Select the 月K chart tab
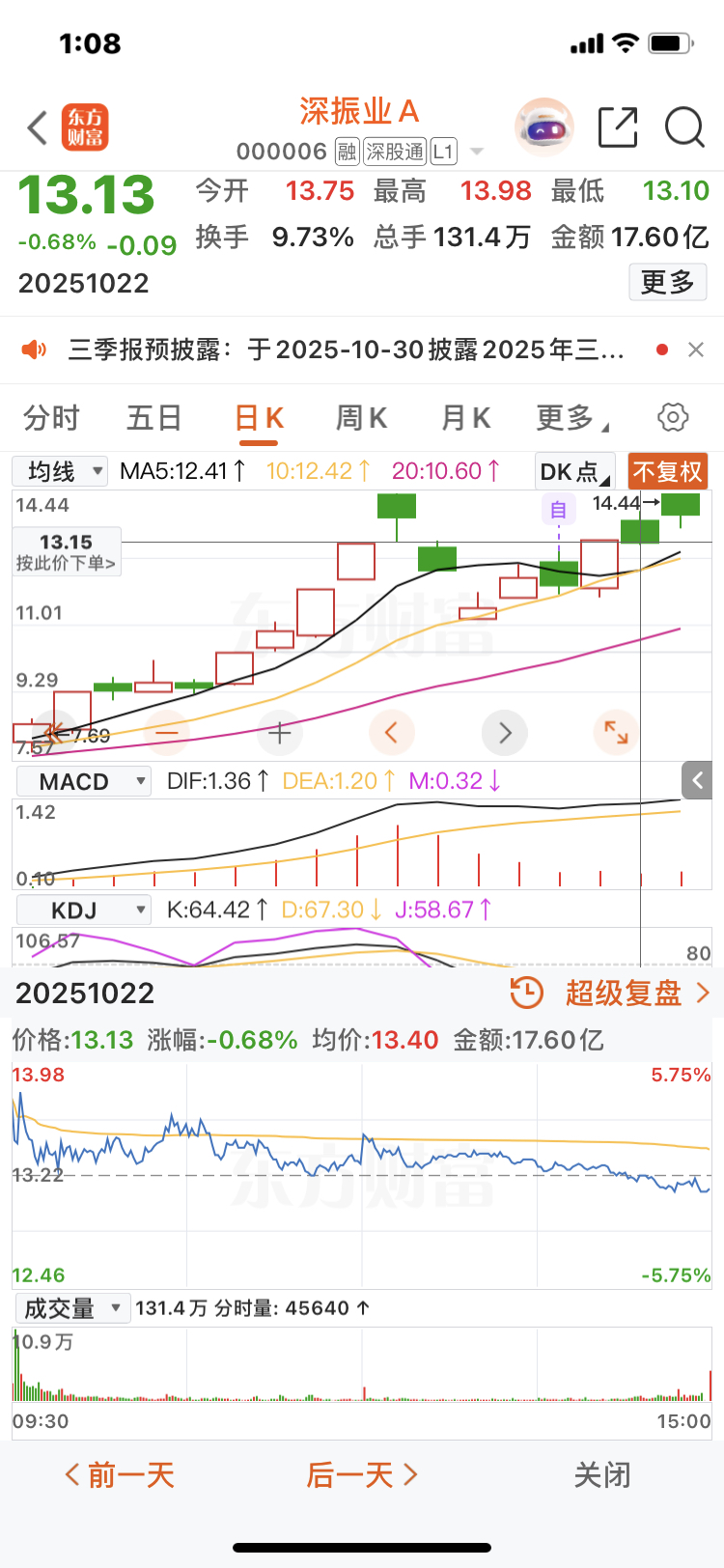The height and width of the screenshot is (1568, 724). click(465, 418)
